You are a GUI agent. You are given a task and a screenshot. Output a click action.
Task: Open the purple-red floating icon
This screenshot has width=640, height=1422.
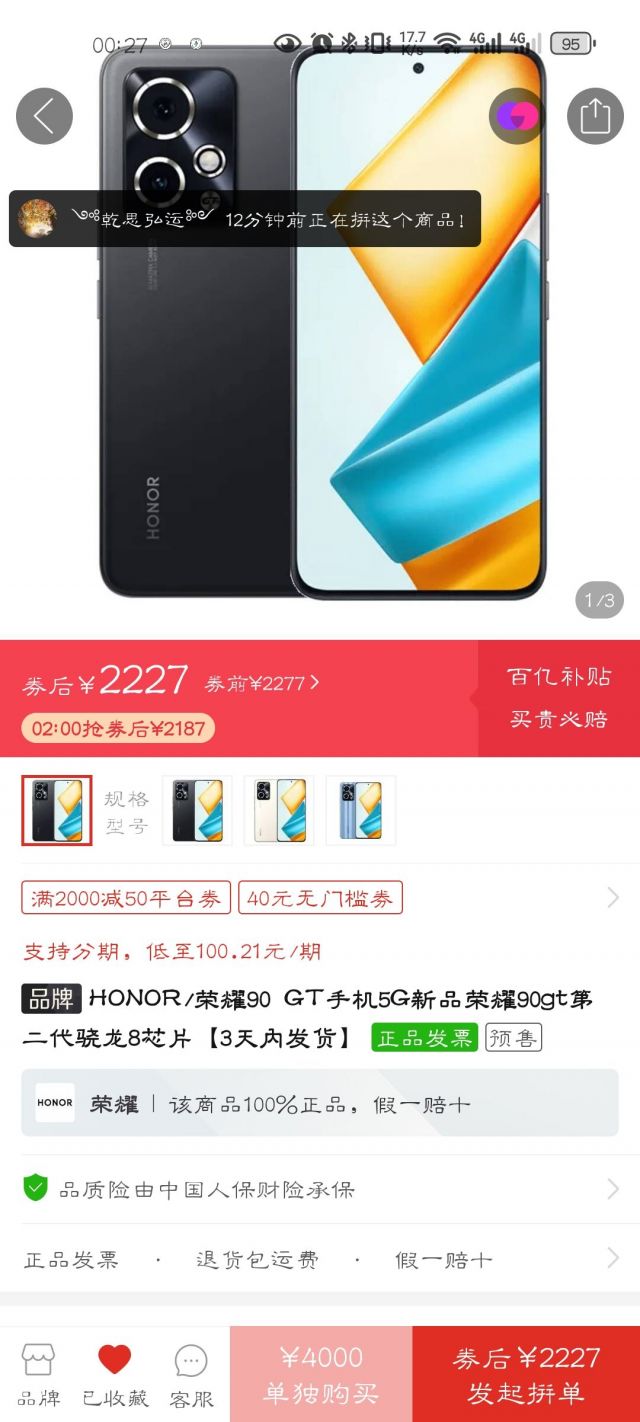pyautogui.click(x=517, y=116)
